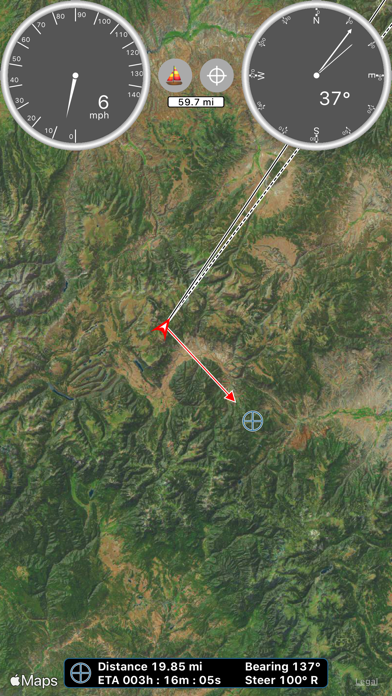Select the blue waypoint marker on map
392x696 pixels.
[253, 421]
